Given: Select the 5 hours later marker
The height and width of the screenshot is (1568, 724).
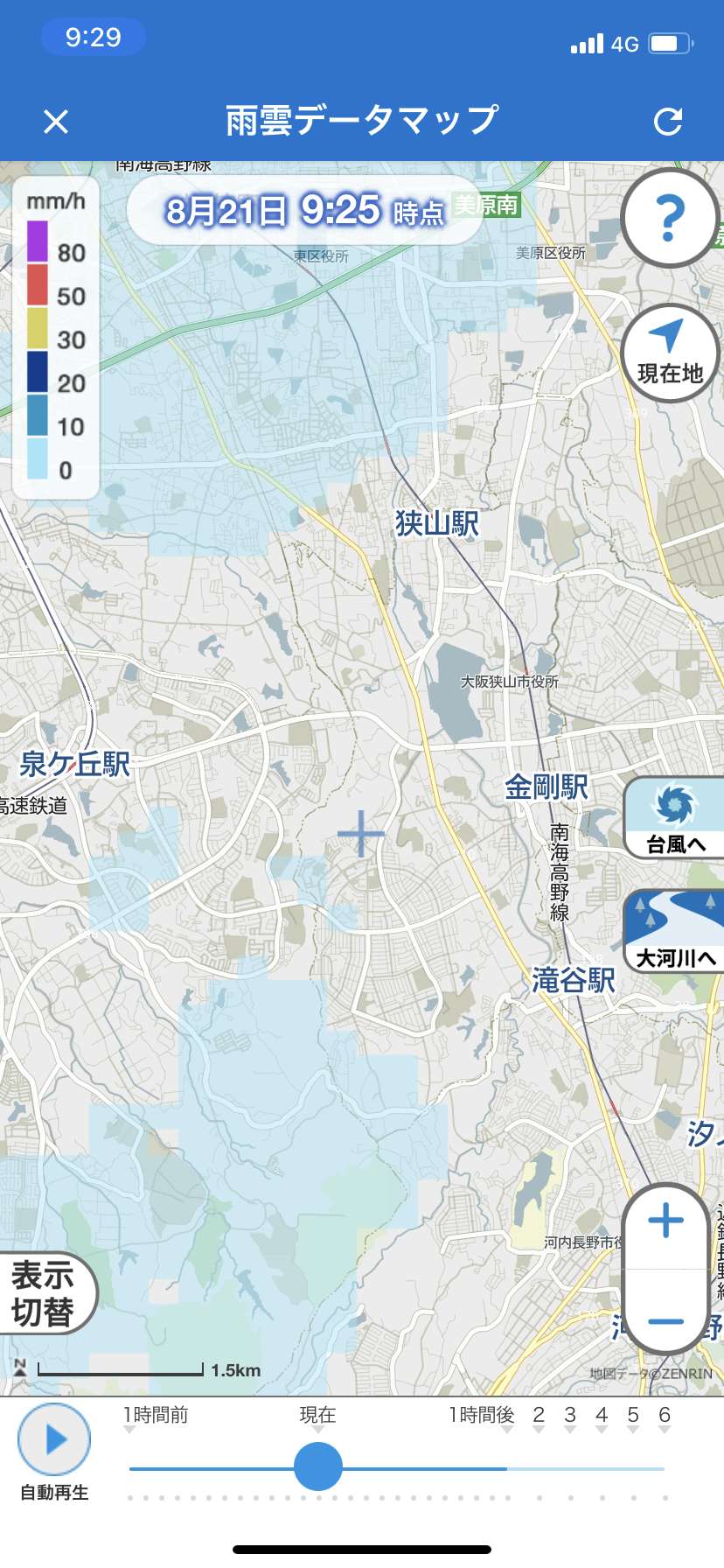Looking at the screenshot, I should point(633,1416).
